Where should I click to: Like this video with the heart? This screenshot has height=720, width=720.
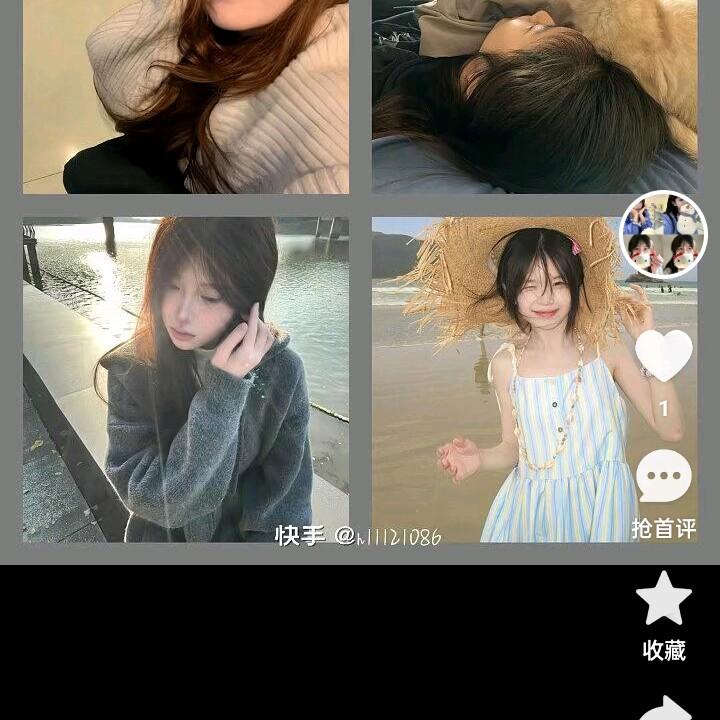pyautogui.click(x=664, y=355)
